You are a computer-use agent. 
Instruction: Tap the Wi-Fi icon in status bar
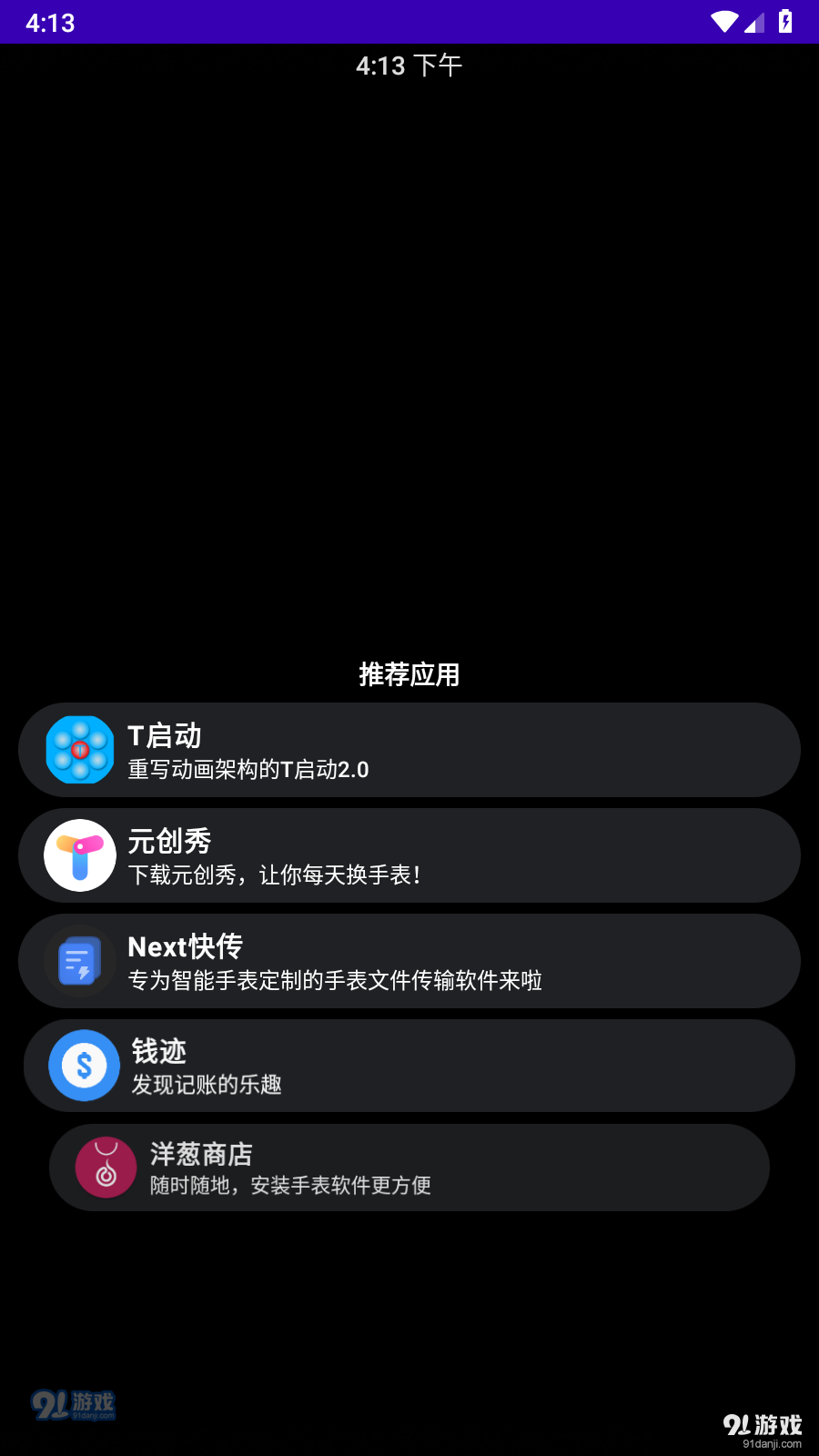723,23
